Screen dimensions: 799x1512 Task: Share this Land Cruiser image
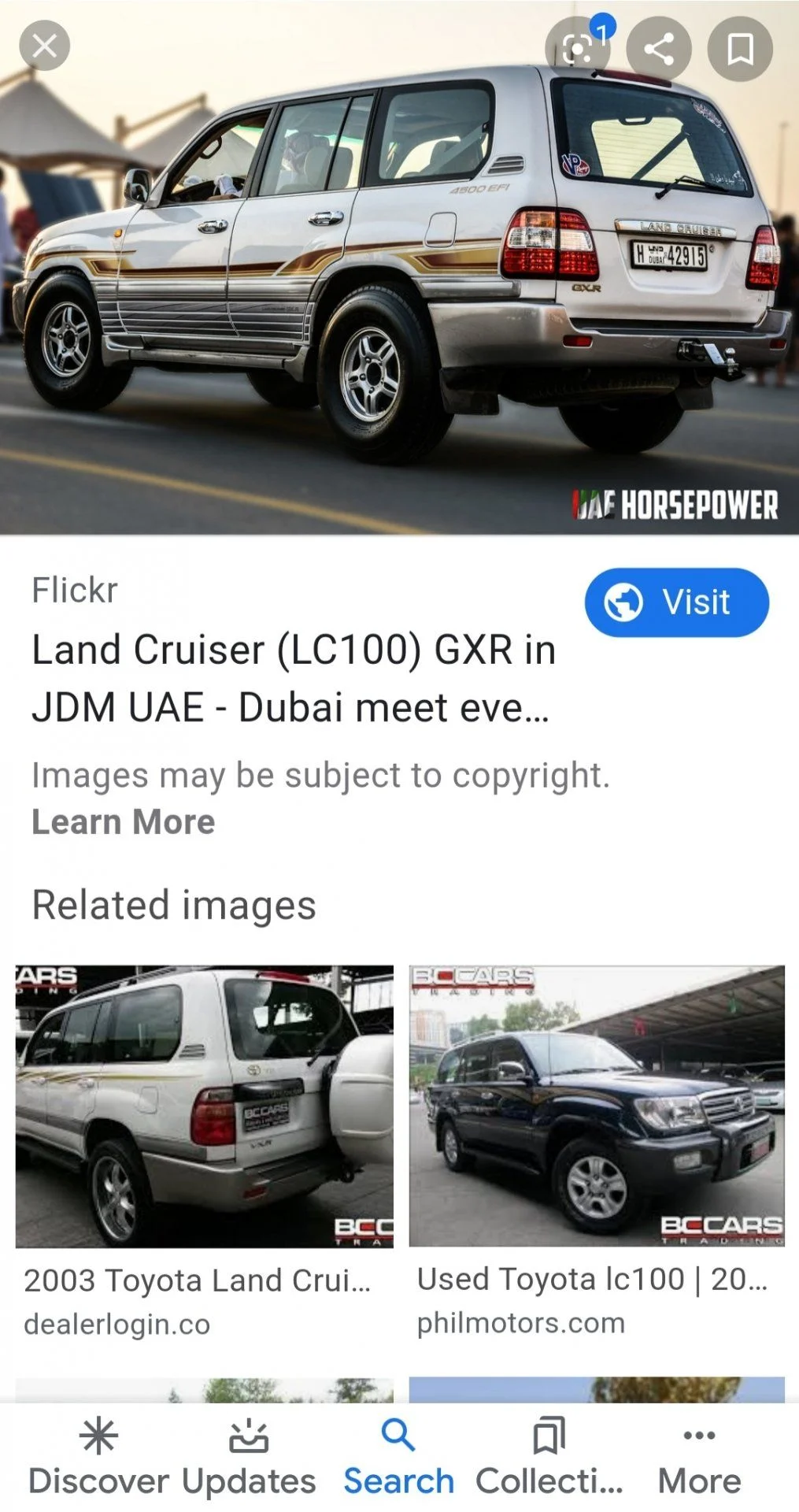[659, 49]
